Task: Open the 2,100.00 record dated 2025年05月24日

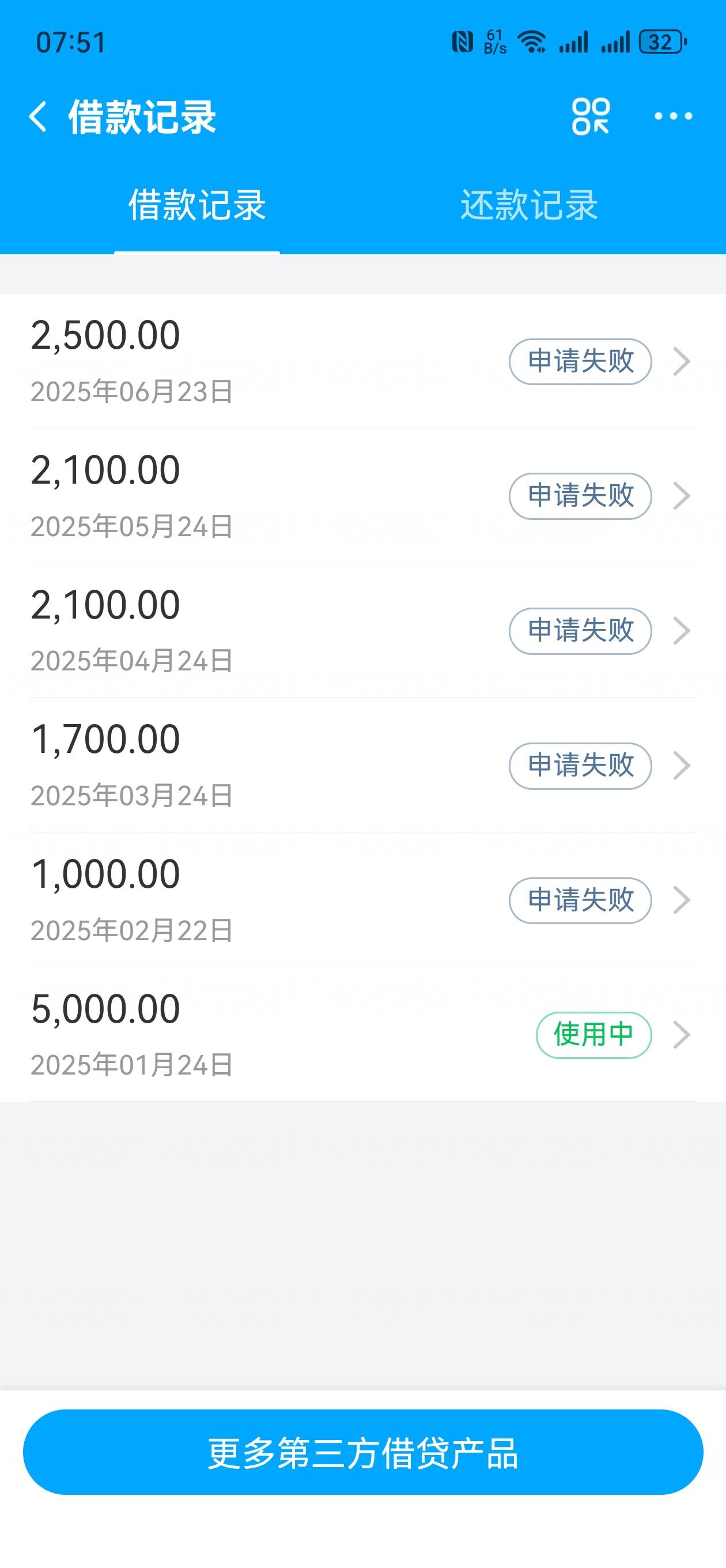Action: [362, 496]
